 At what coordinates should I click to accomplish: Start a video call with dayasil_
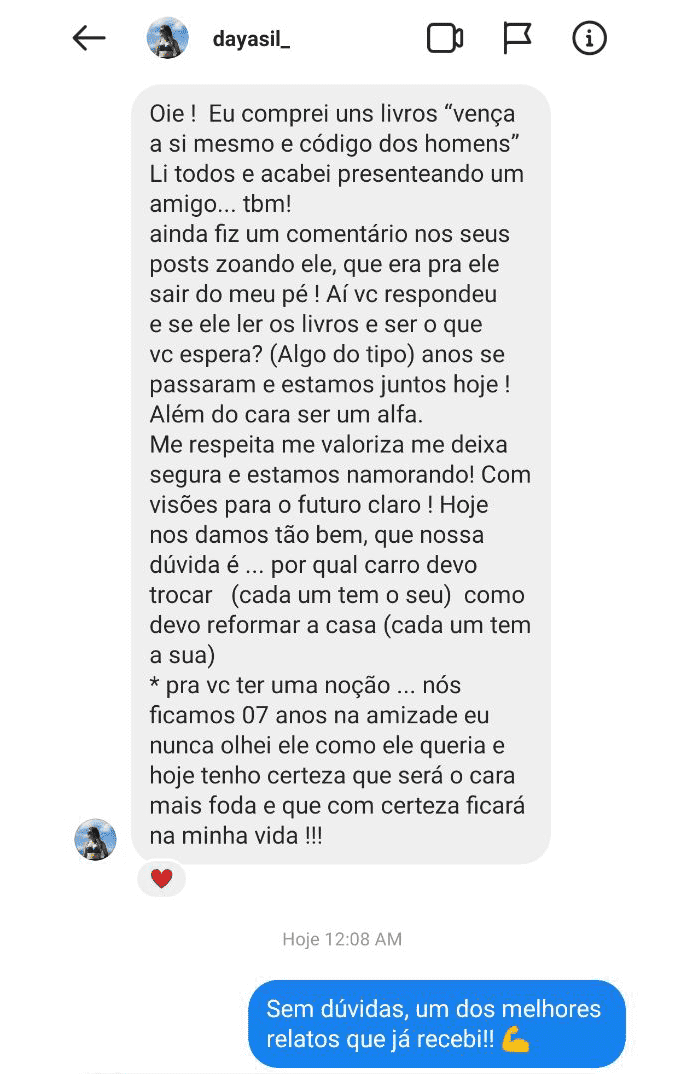tap(444, 39)
